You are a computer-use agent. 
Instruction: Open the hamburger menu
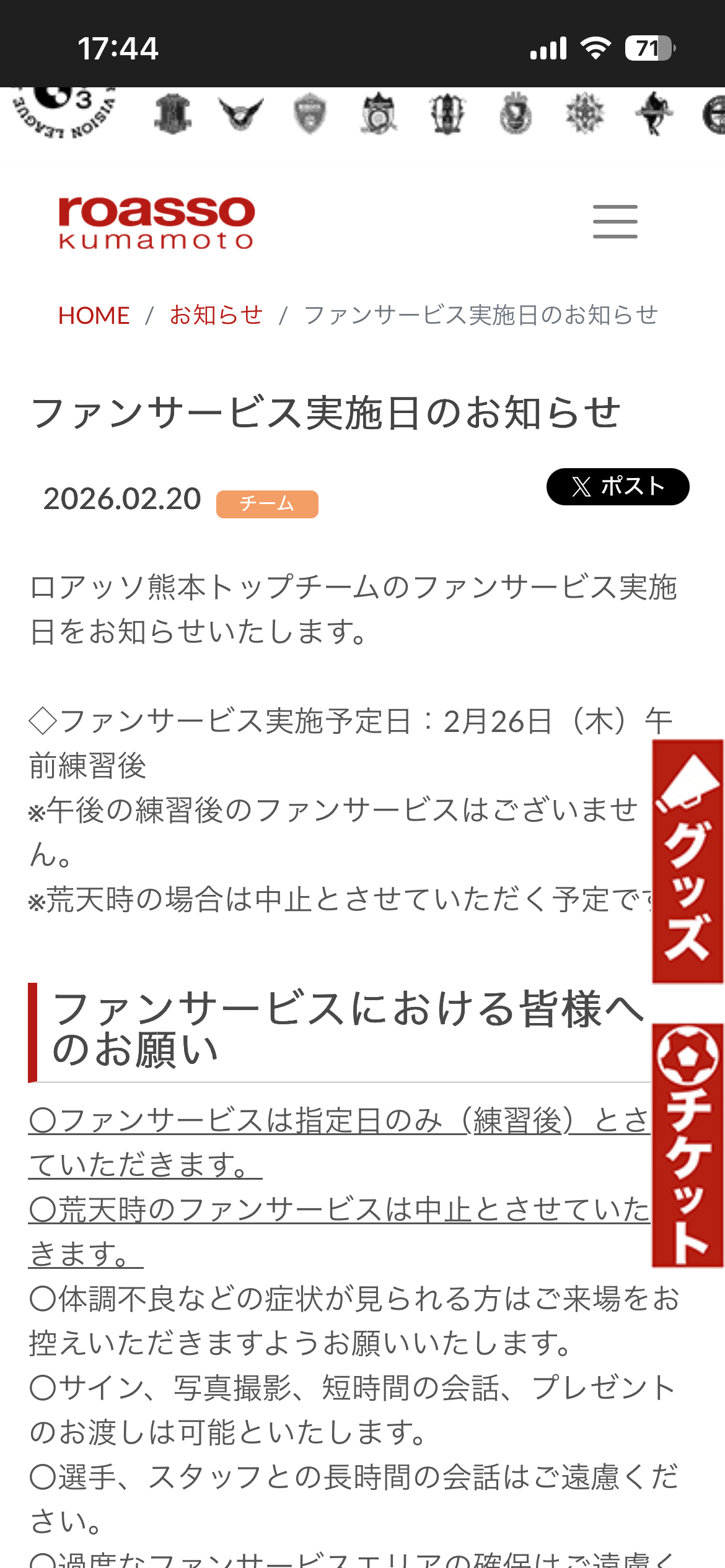pyautogui.click(x=615, y=222)
